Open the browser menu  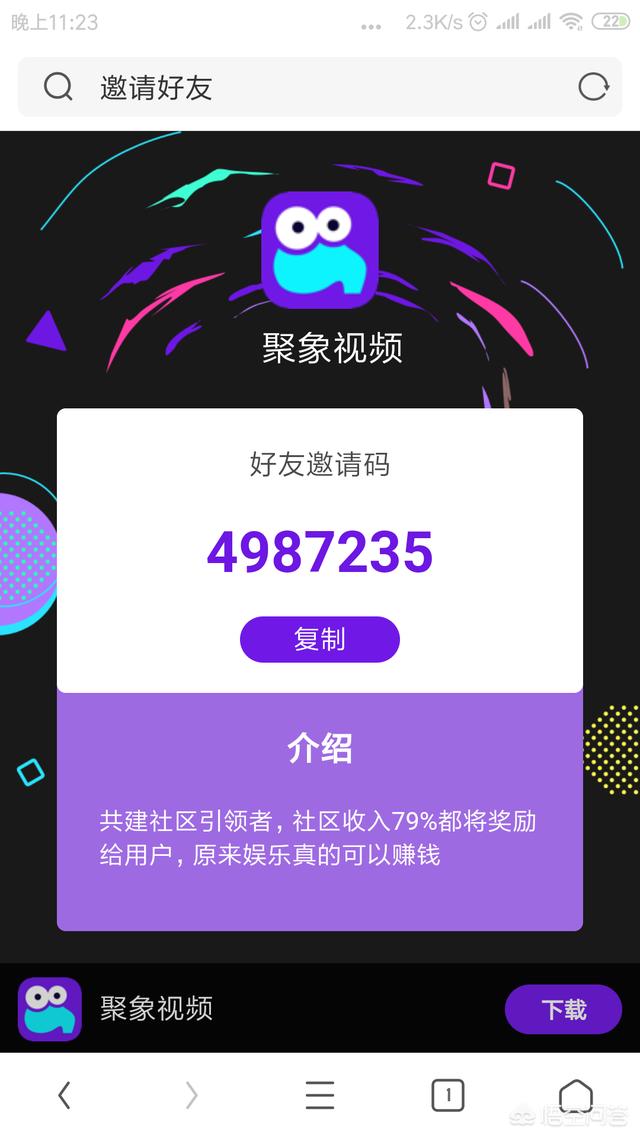click(x=320, y=1096)
